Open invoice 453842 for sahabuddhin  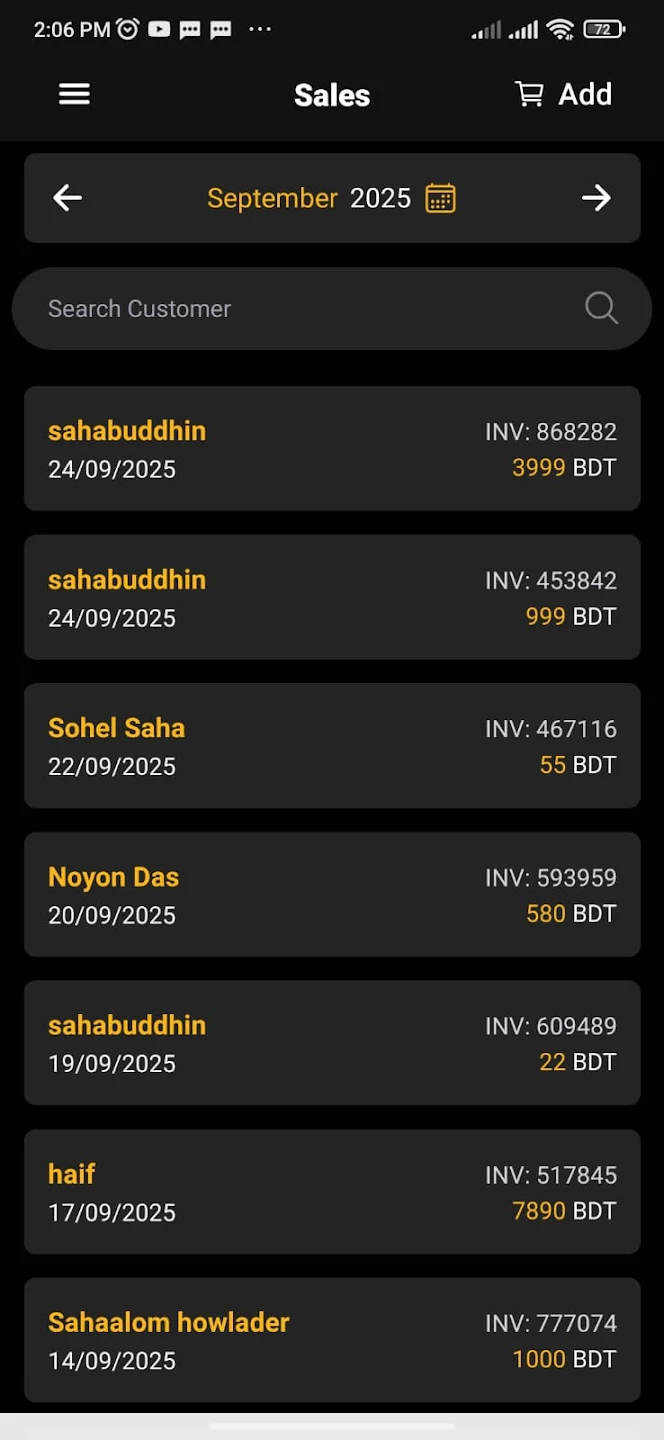(x=332, y=597)
